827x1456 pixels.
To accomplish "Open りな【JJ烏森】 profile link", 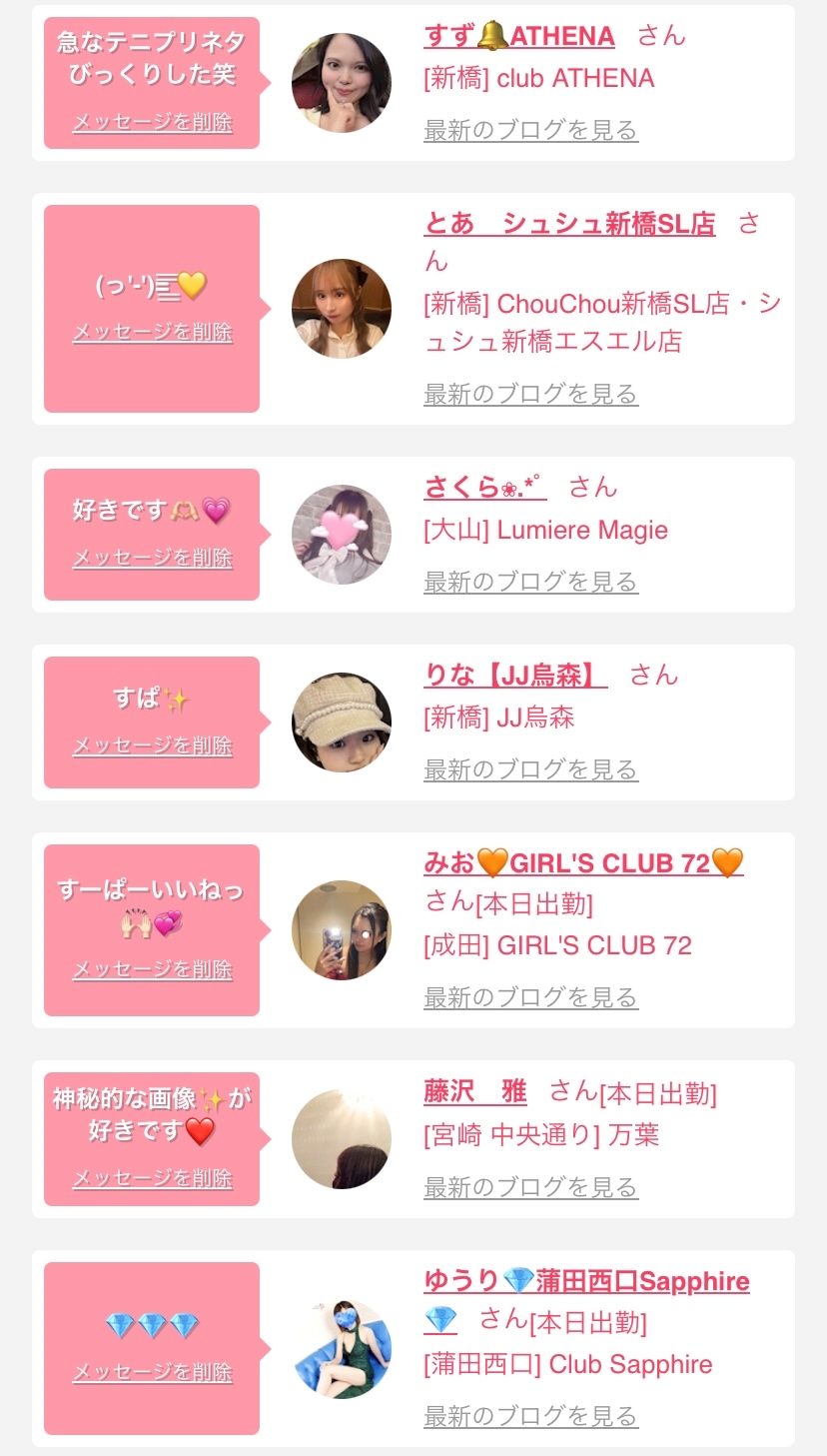I will point(515,676).
